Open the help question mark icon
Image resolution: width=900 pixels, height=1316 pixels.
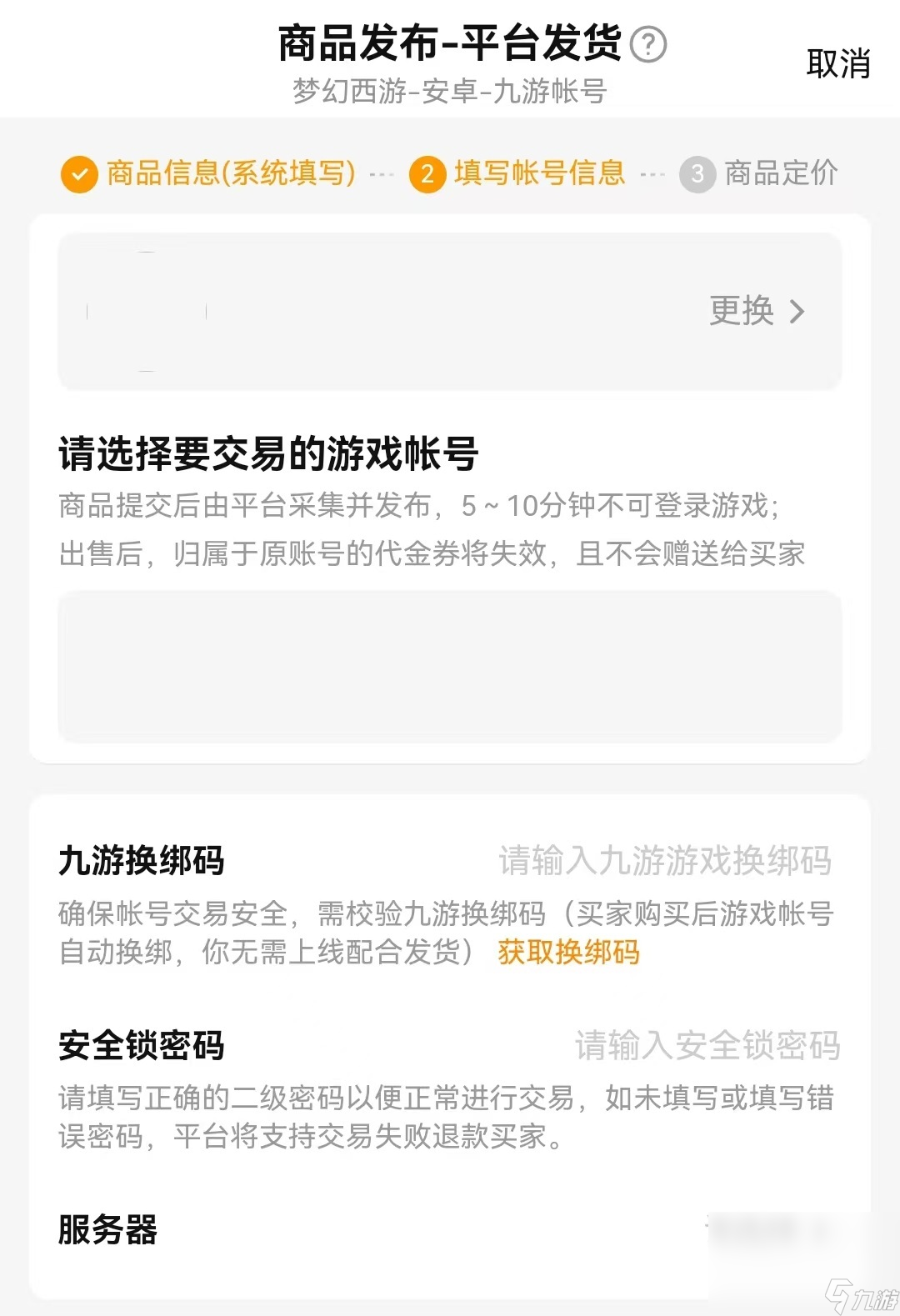pyautogui.click(x=647, y=44)
